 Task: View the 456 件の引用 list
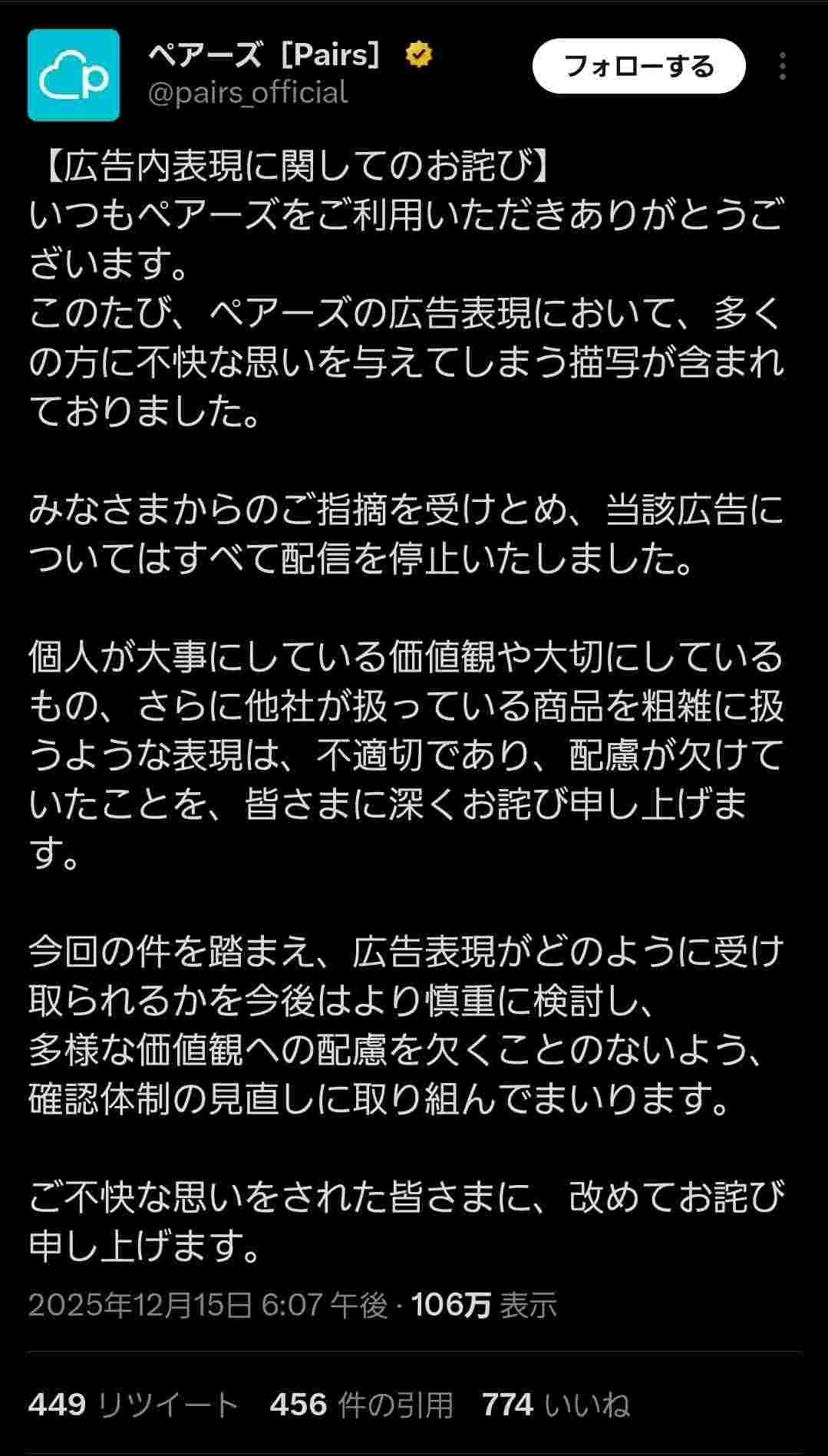pos(361,1405)
